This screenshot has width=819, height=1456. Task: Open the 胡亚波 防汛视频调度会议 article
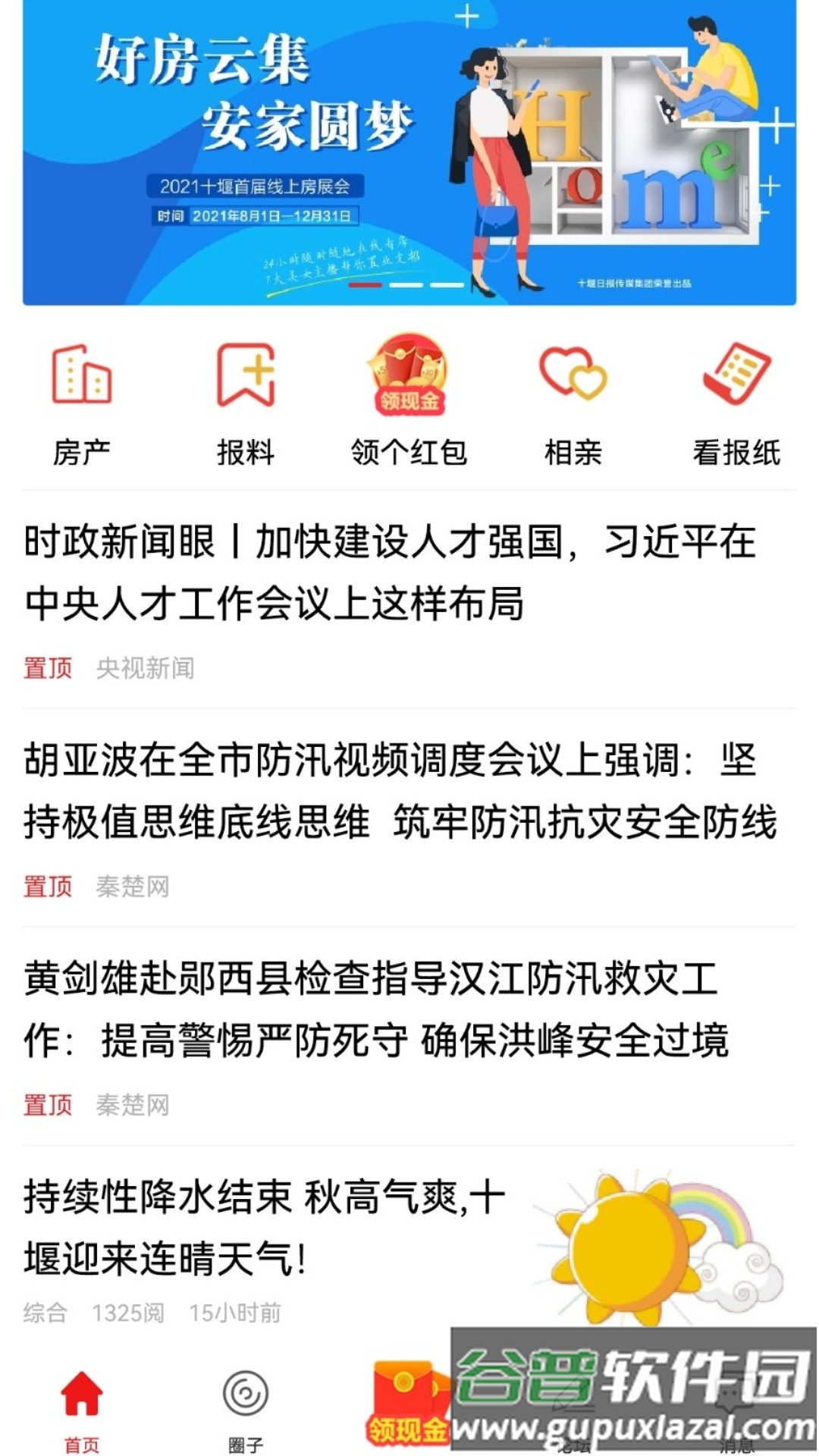tap(400, 791)
